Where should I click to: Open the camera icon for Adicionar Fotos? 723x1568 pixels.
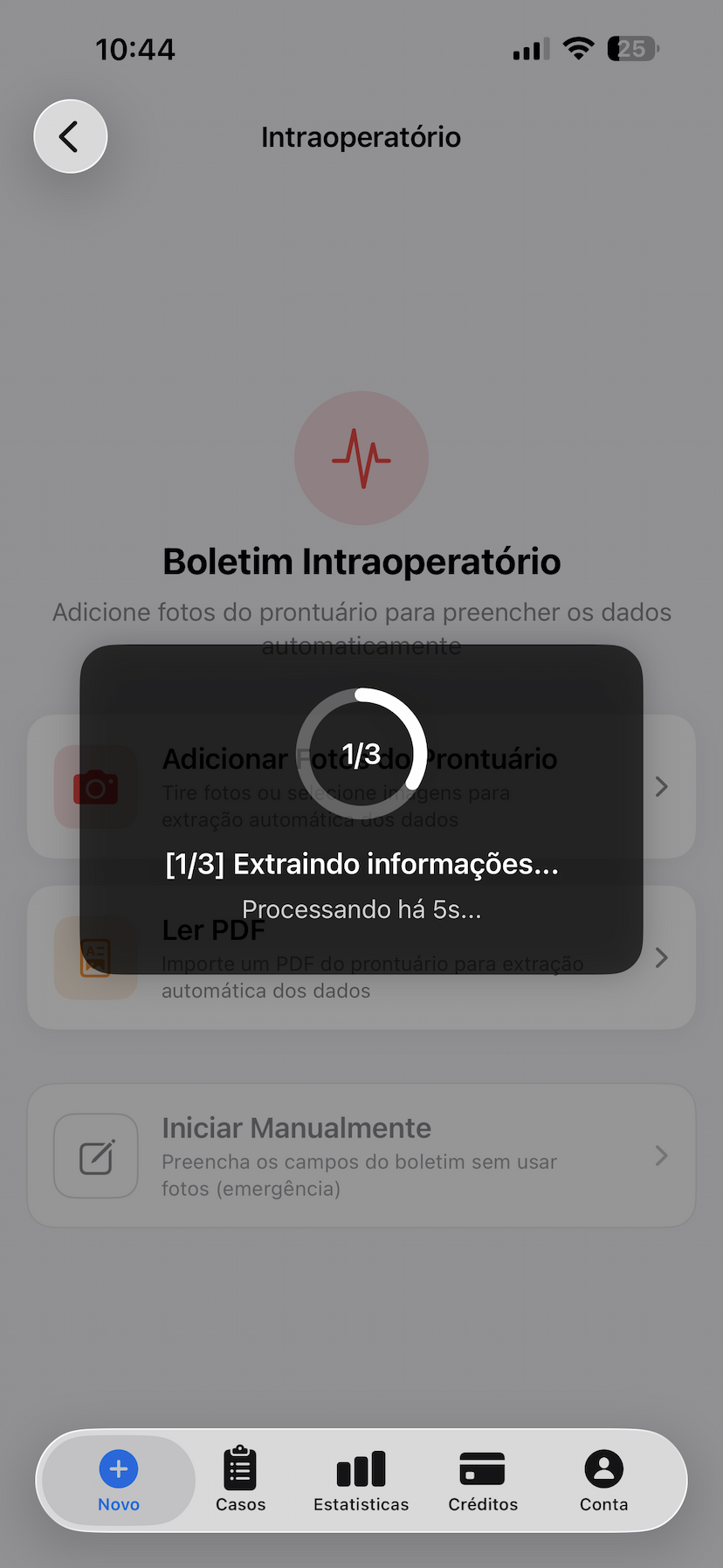[x=96, y=786]
